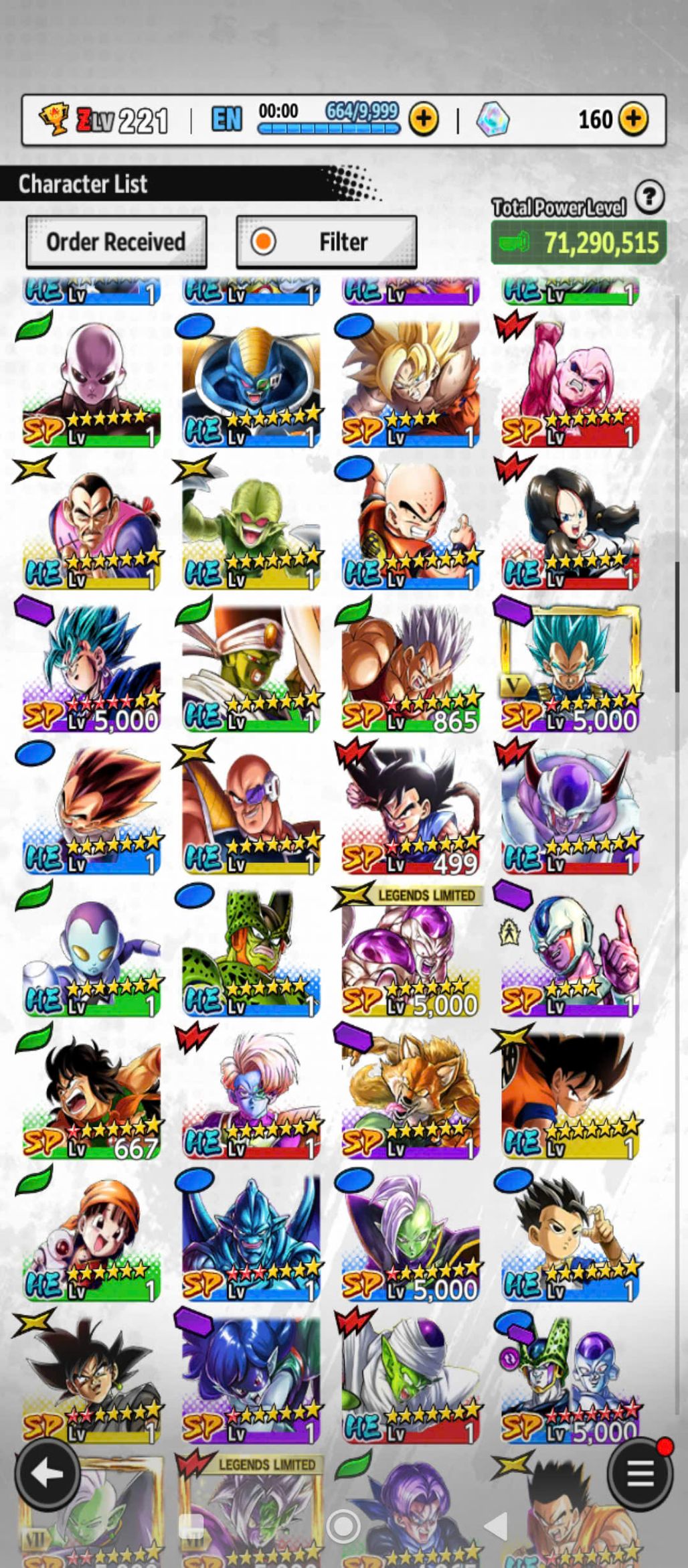Open the Jiren SP character card
The width and height of the screenshot is (688, 1568).
[92, 382]
